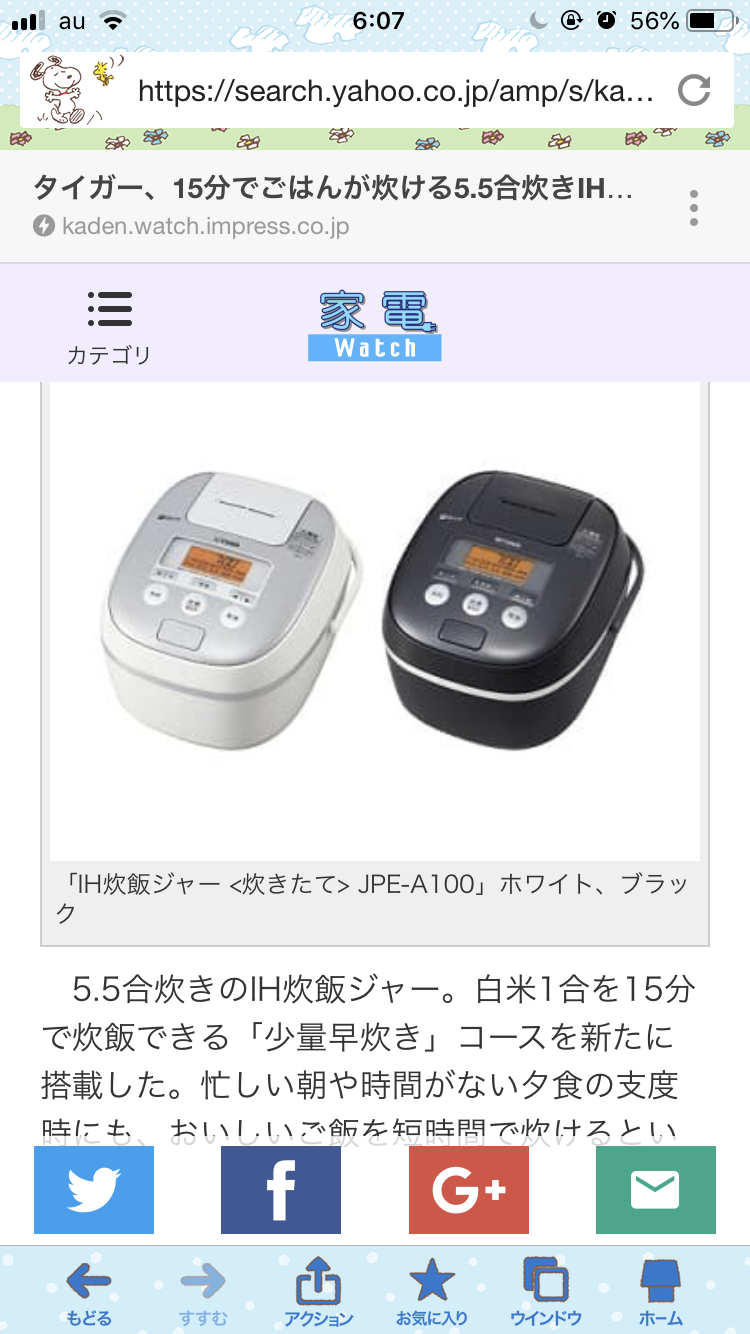Viewport: 750px width, 1334px height.
Task: Show open windows with ウインドウ
Action: 546,1292
